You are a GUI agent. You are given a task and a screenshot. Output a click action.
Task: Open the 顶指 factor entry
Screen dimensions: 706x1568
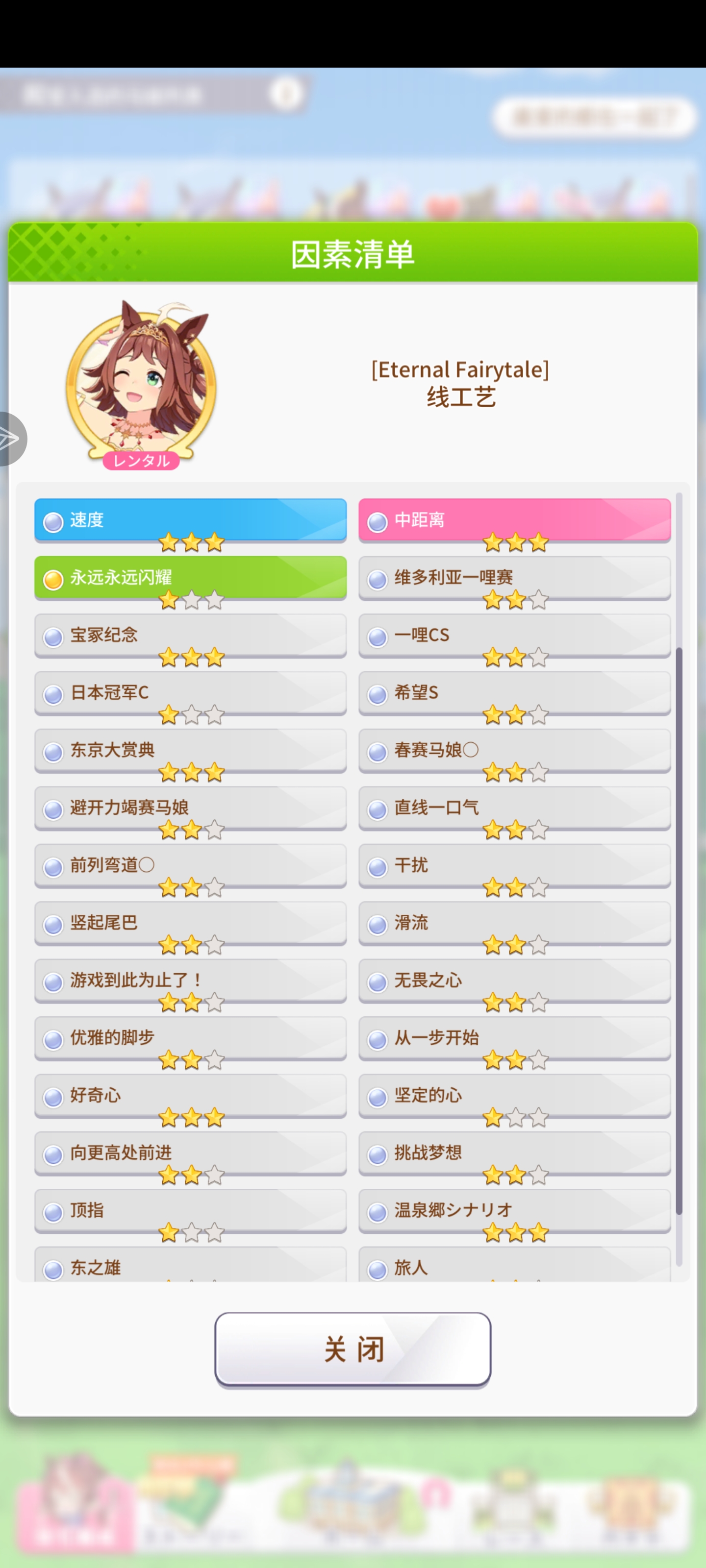click(190, 1210)
